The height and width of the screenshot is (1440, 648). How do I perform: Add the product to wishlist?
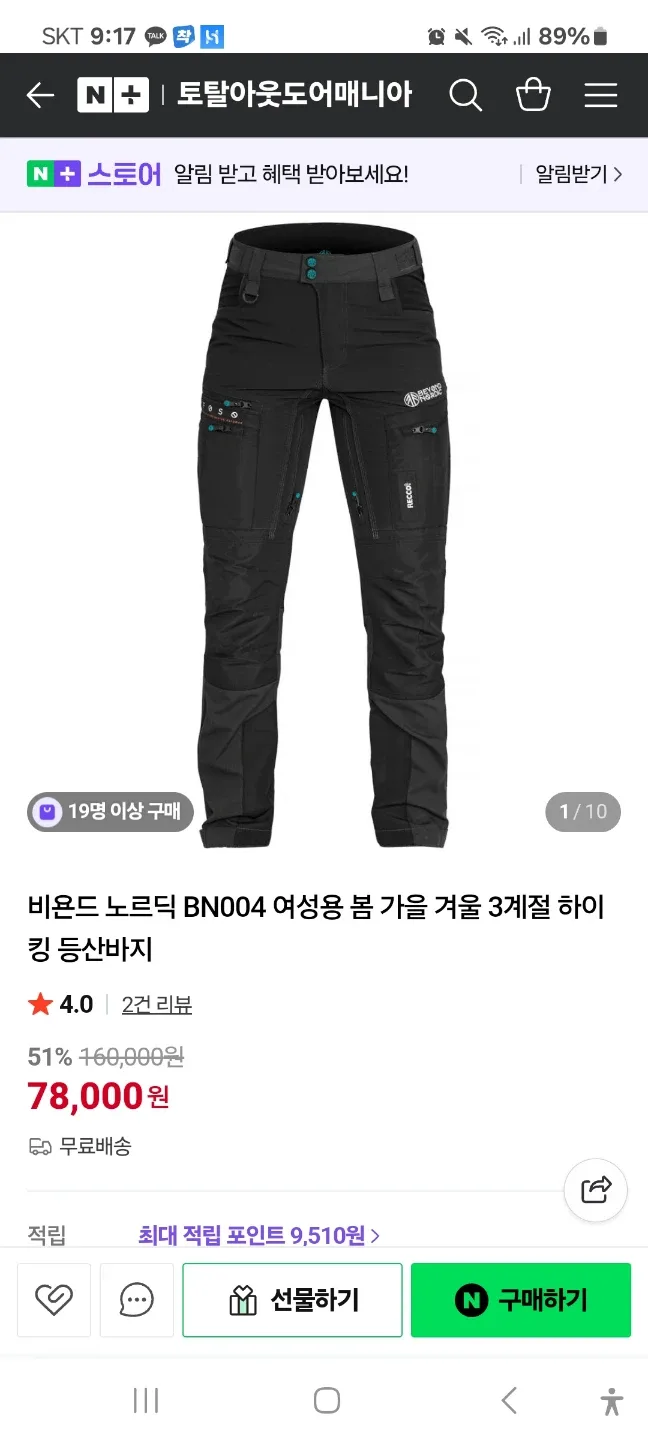tap(54, 1300)
